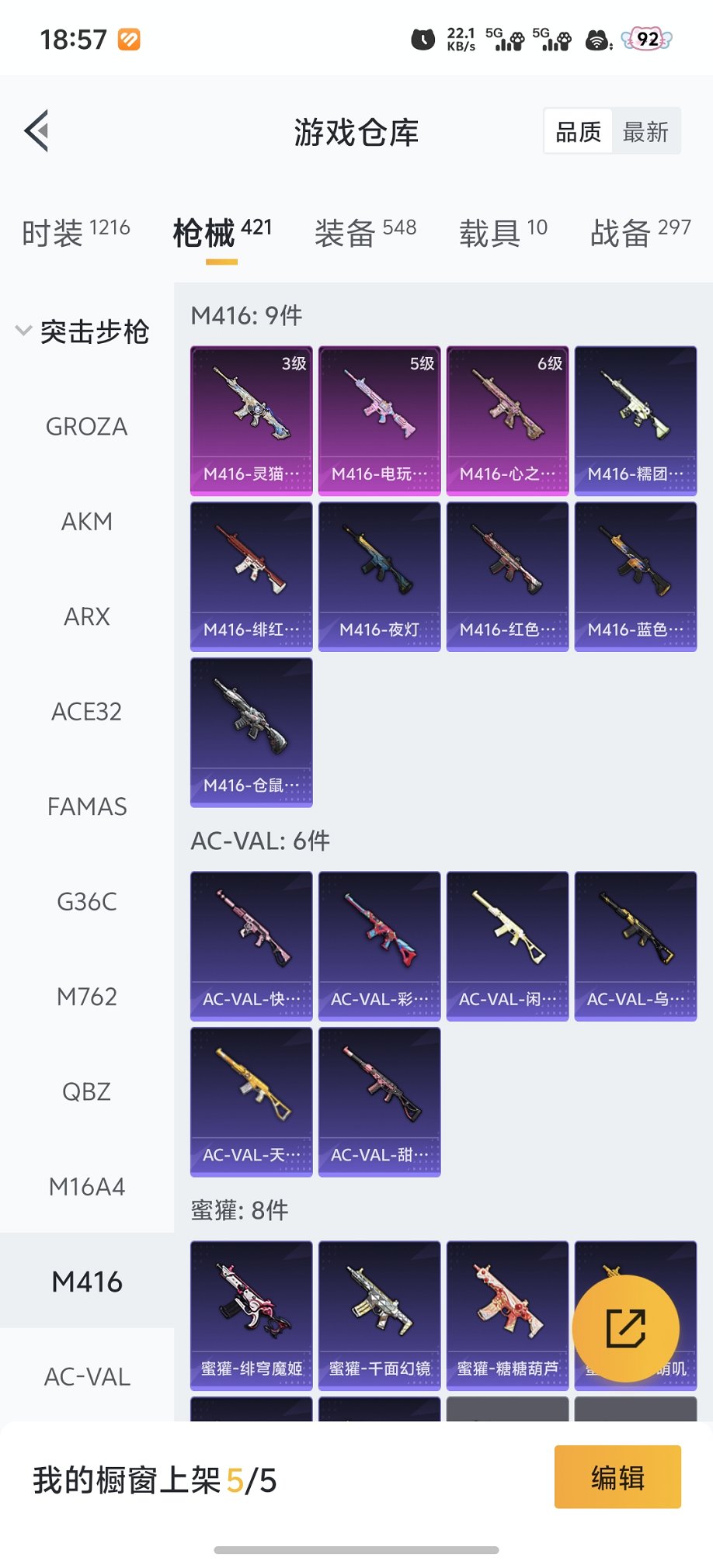
Task: Open the M416-灵猫 level 3 skin
Action: click(x=251, y=420)
